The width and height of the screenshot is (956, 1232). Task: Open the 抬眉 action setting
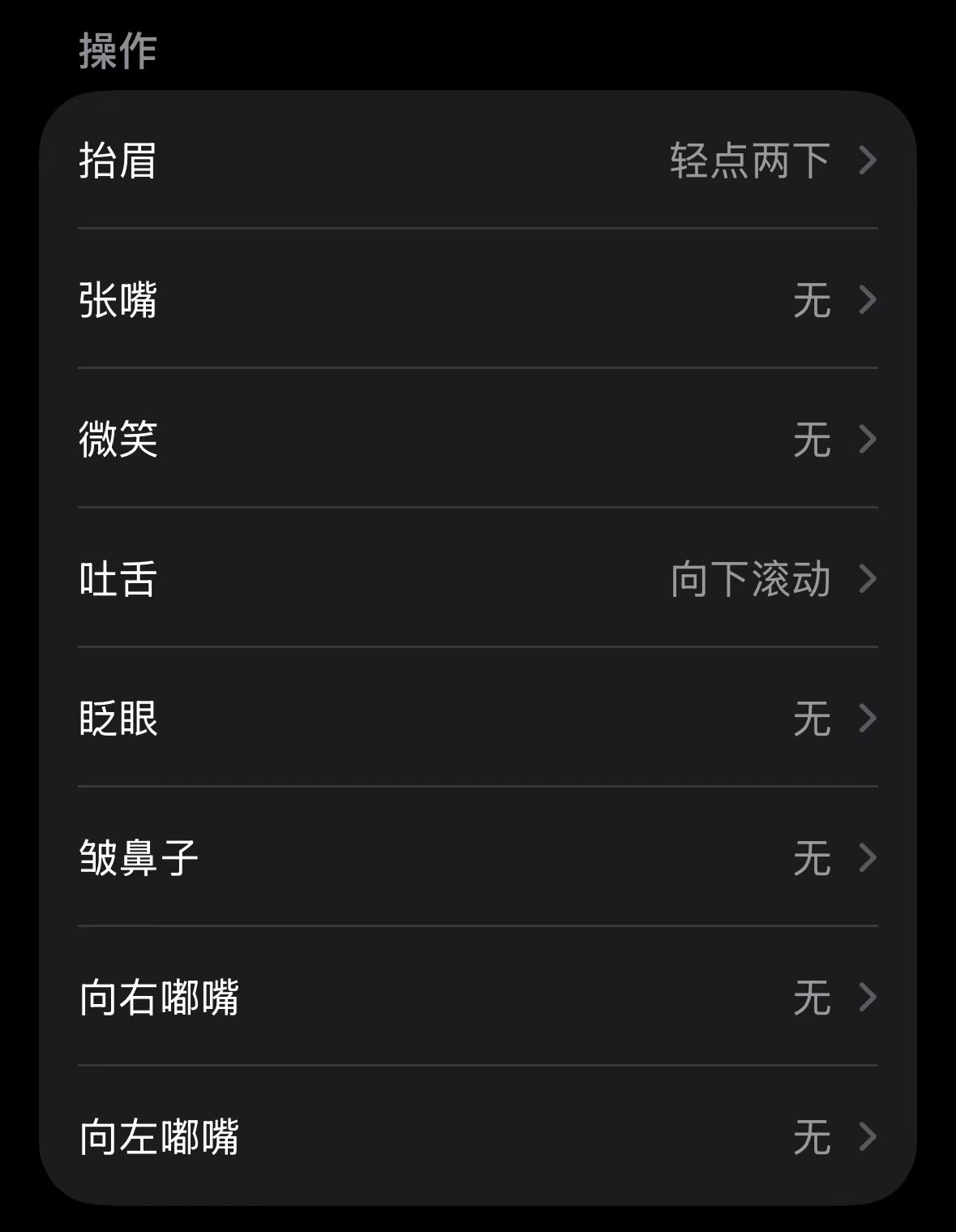pyautogui.click(x=478, y=160)
